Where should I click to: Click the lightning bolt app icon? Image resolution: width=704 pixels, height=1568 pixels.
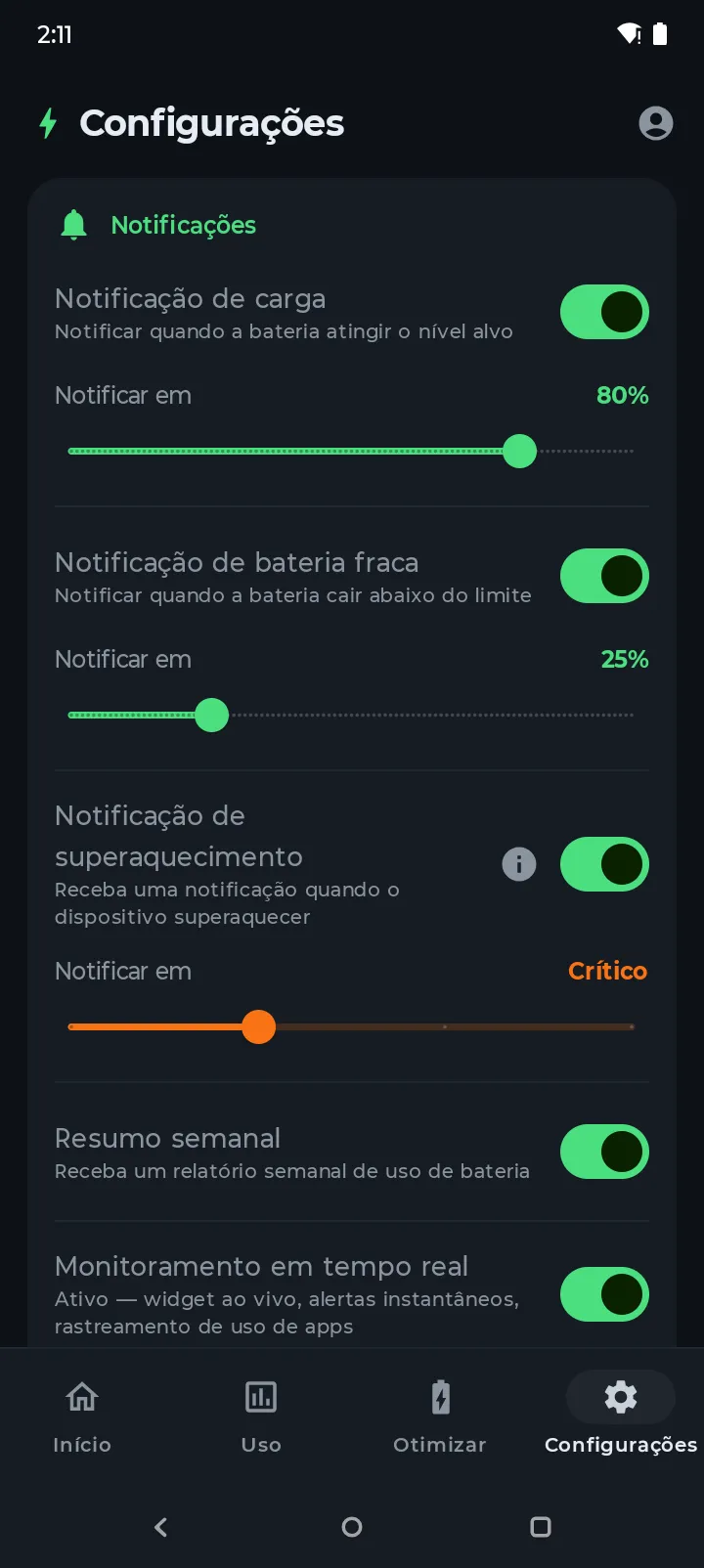point(47,122)
